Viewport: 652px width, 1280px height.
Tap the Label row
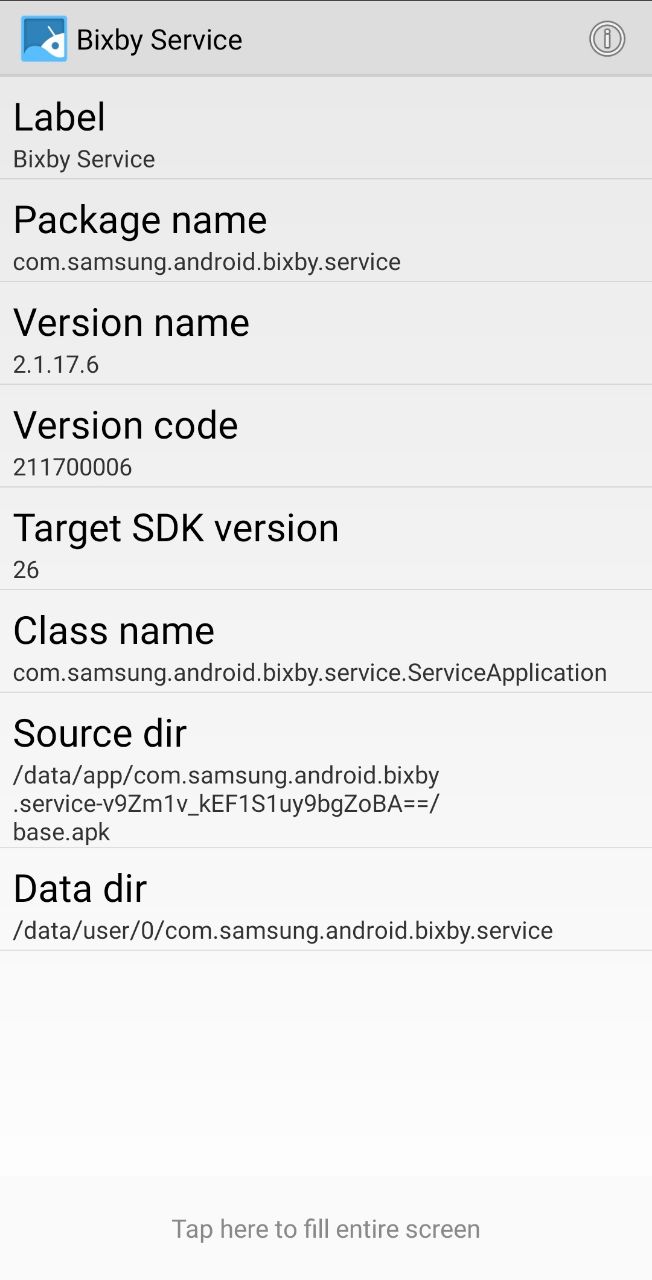tap(326, 128)
